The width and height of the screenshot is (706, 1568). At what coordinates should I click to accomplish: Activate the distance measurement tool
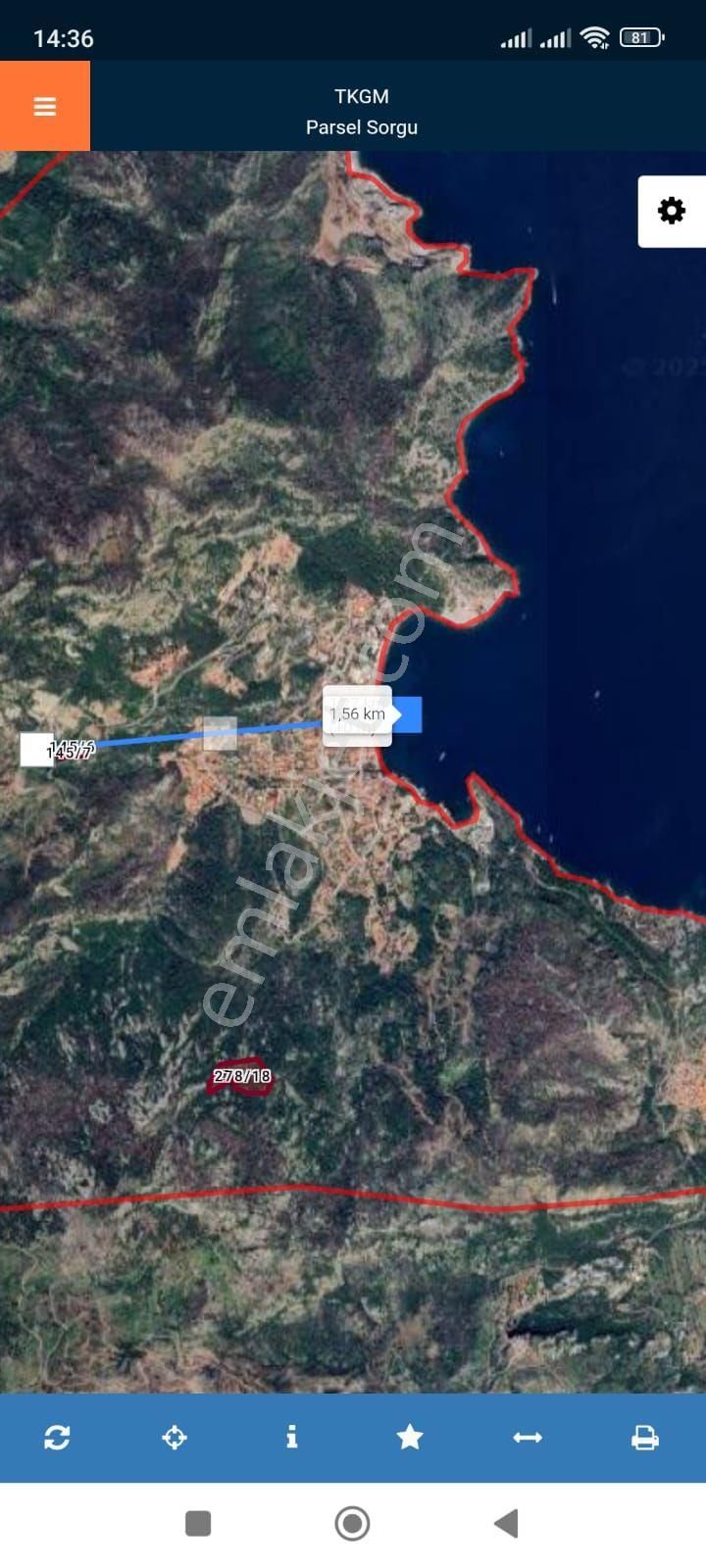(x=528, y=1438)
